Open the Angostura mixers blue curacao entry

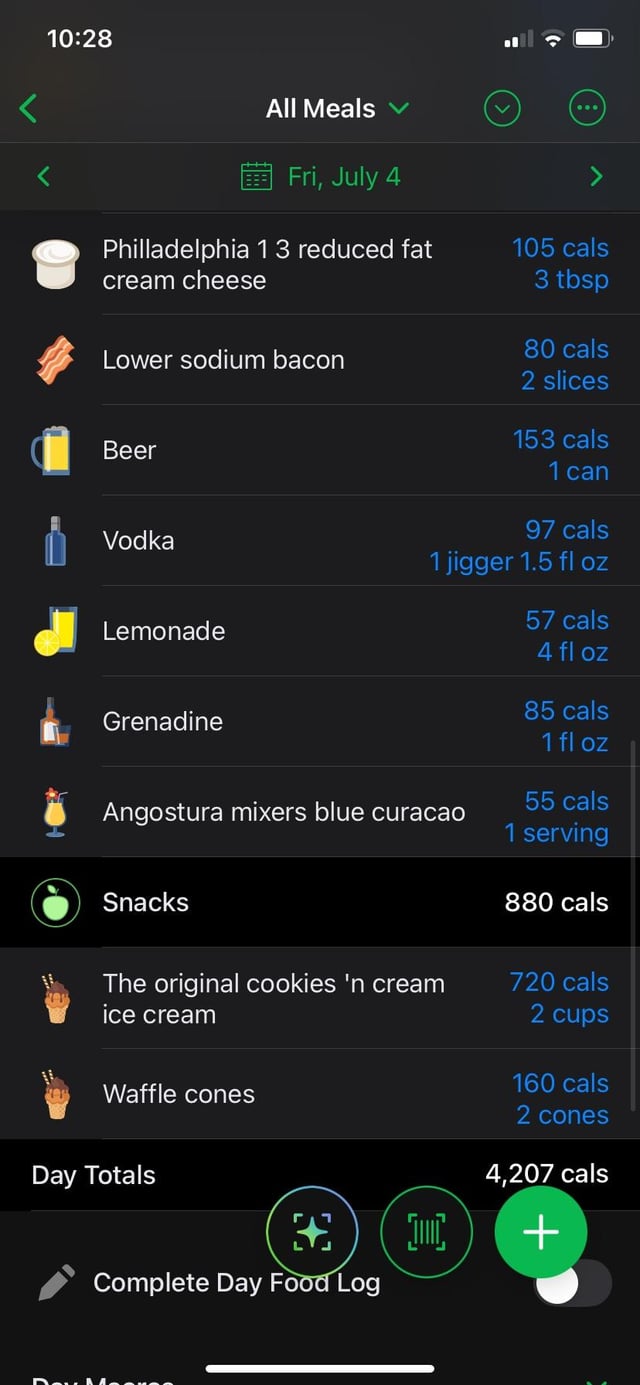320,812
